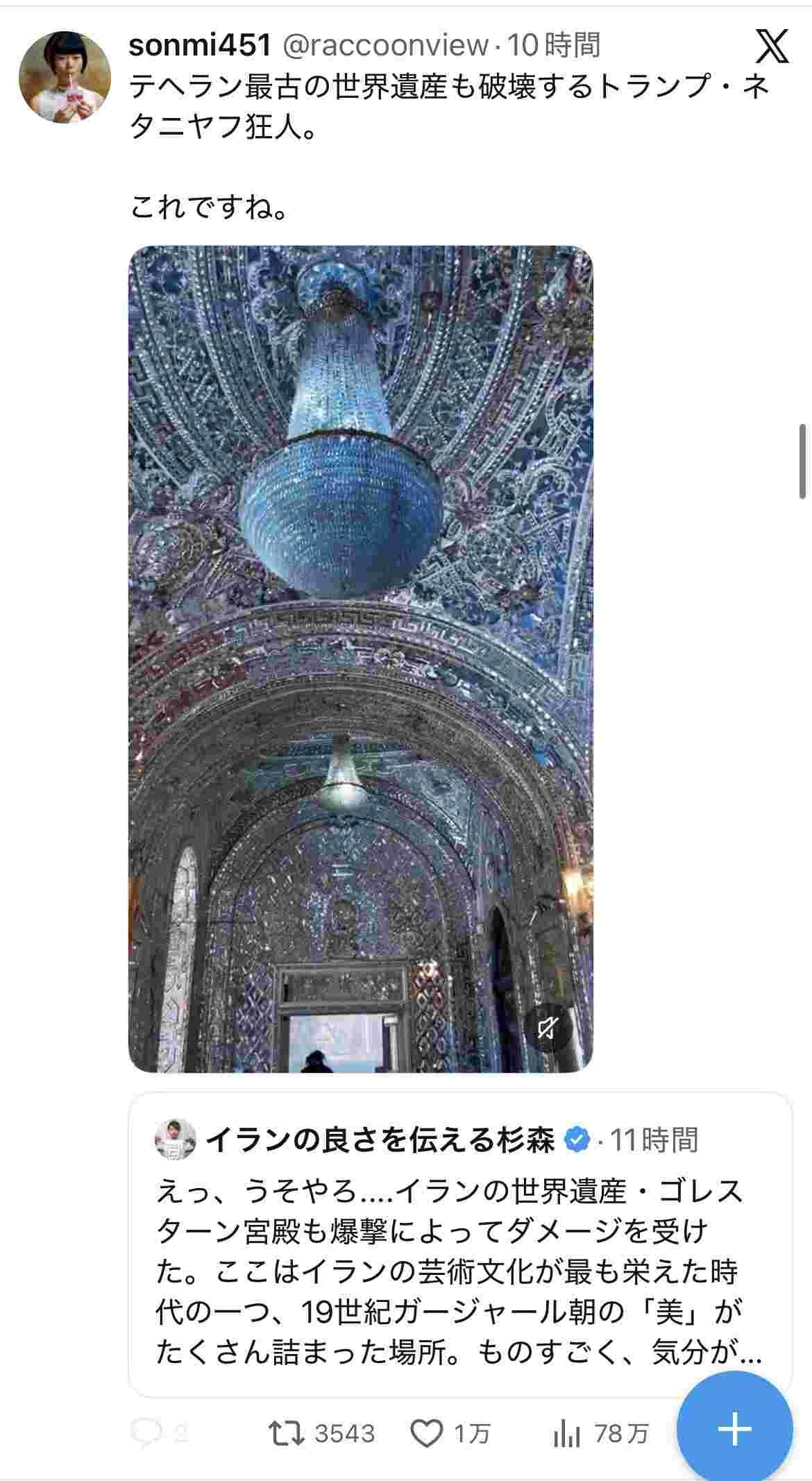Open sonmi451's profile picture

pos(65,76)
